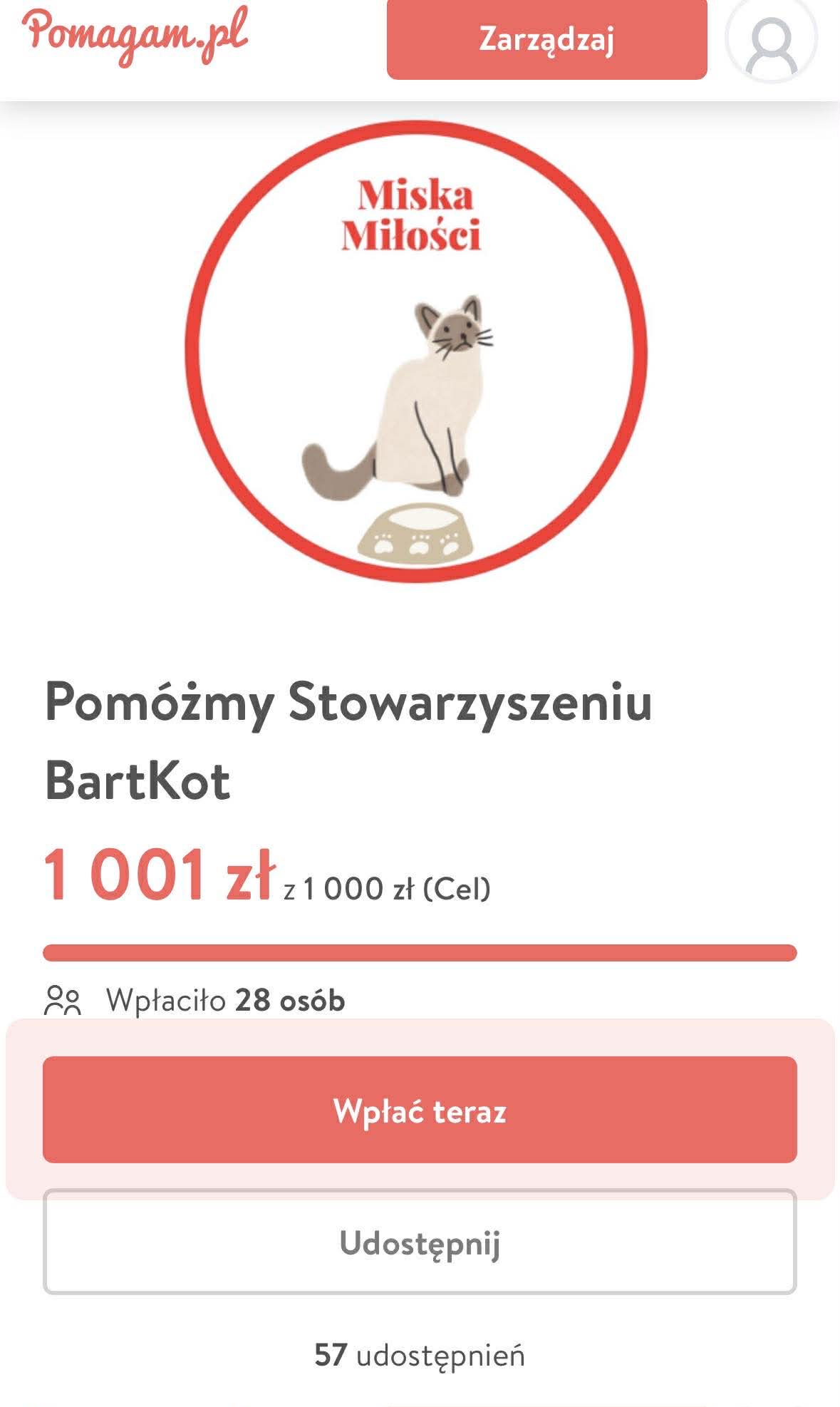Go to Pomagam.pl home via logo

[x=135, y=34]
